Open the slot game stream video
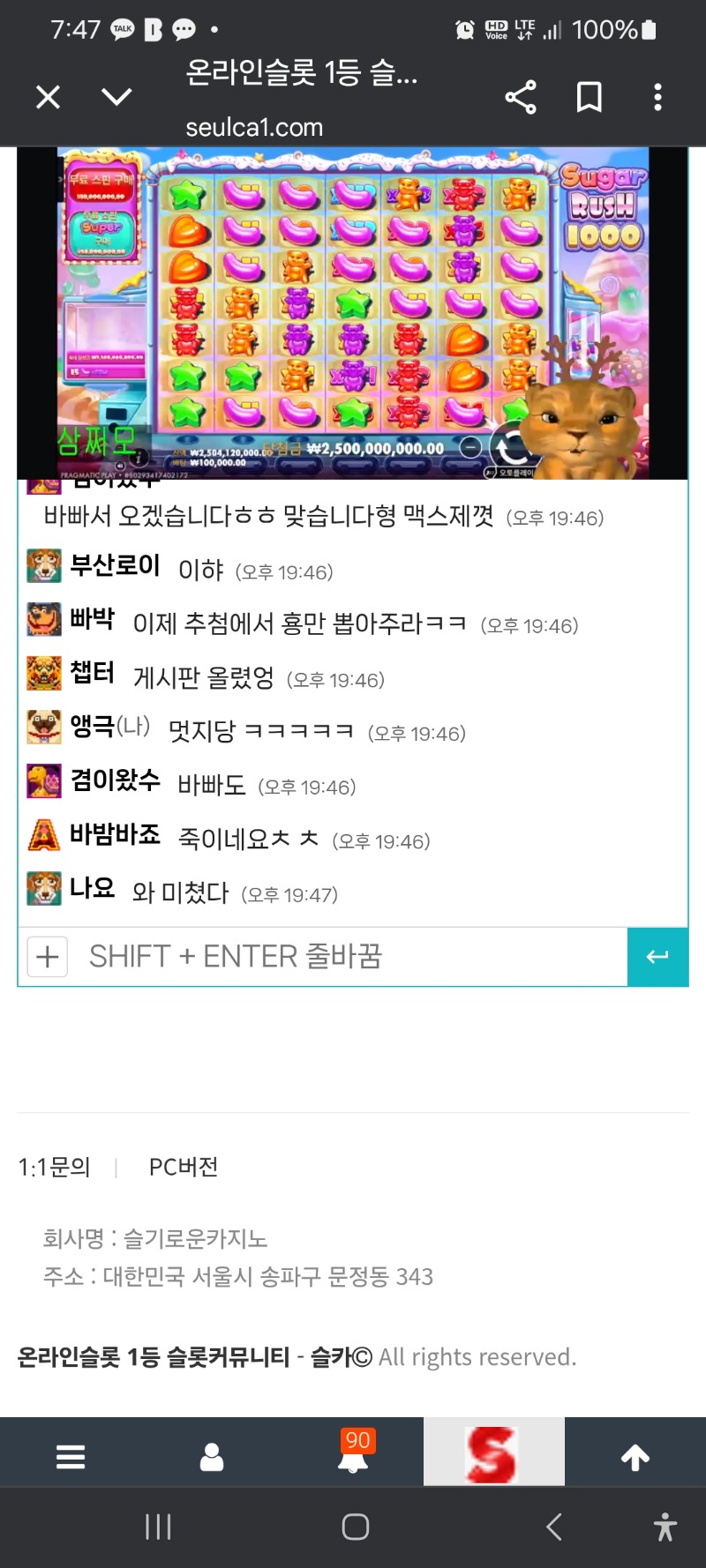706x1568 pixels. click(353, 313)
